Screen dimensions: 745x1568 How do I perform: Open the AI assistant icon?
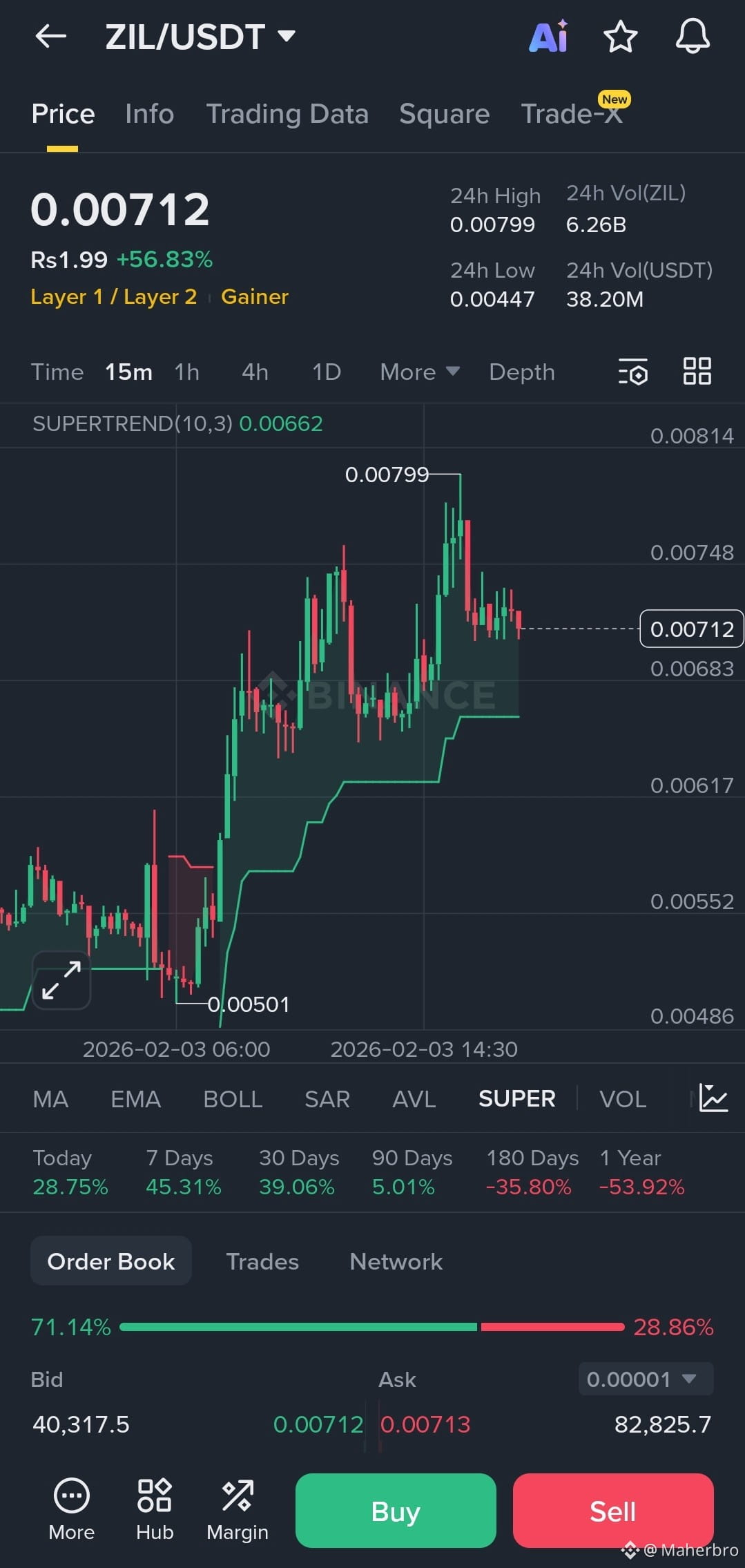(548, 36)
